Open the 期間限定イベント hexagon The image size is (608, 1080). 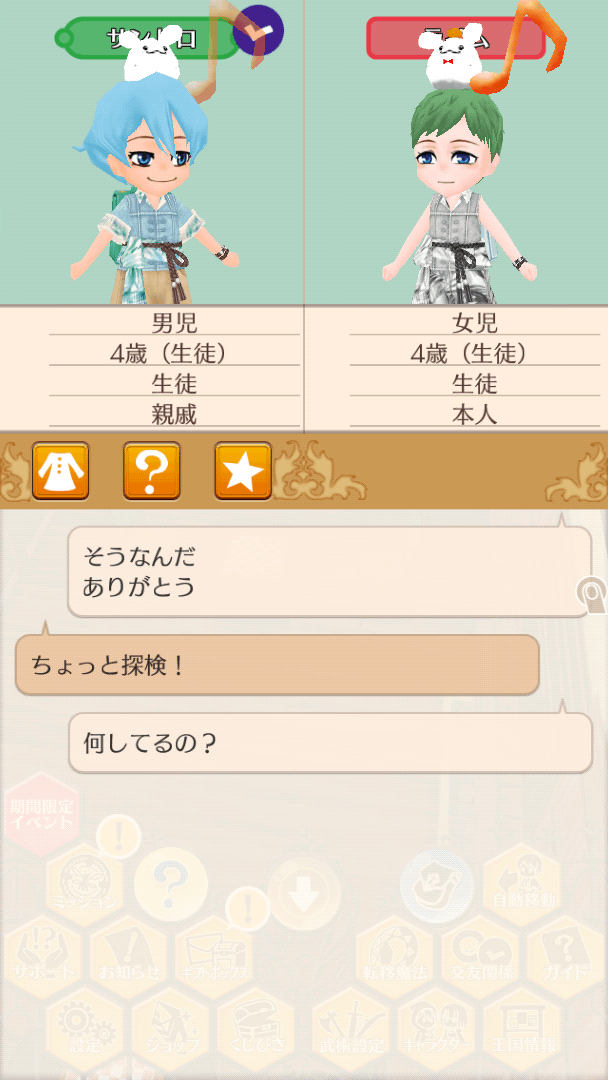click(40, 814)
